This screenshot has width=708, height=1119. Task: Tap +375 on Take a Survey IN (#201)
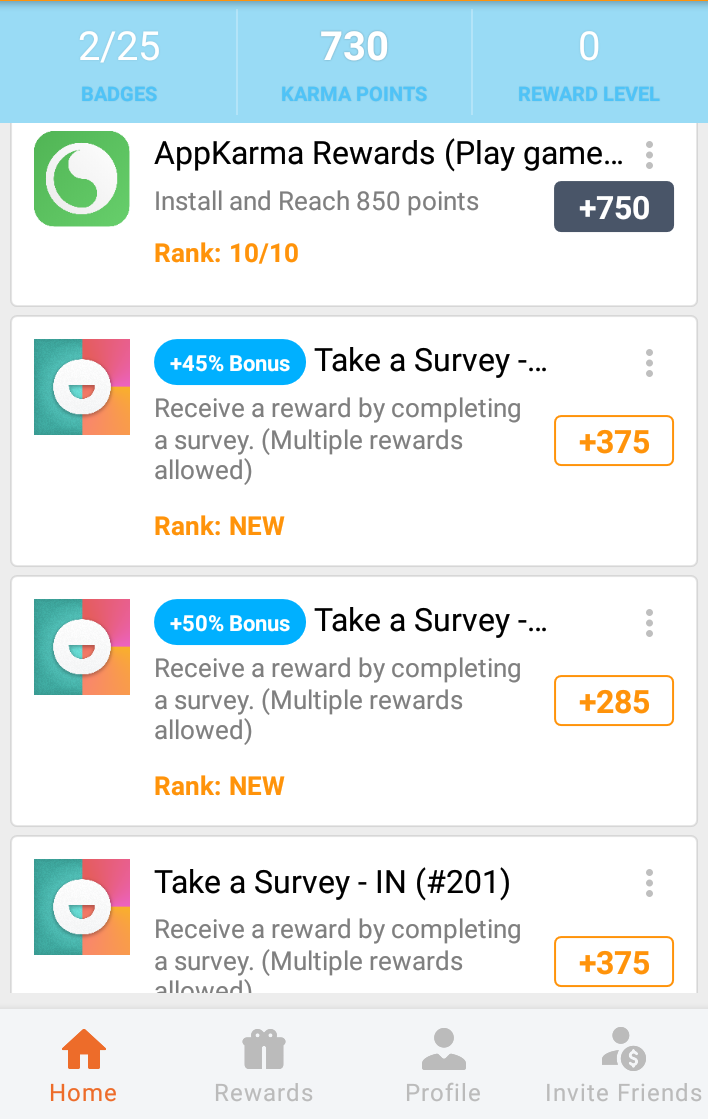614,962
